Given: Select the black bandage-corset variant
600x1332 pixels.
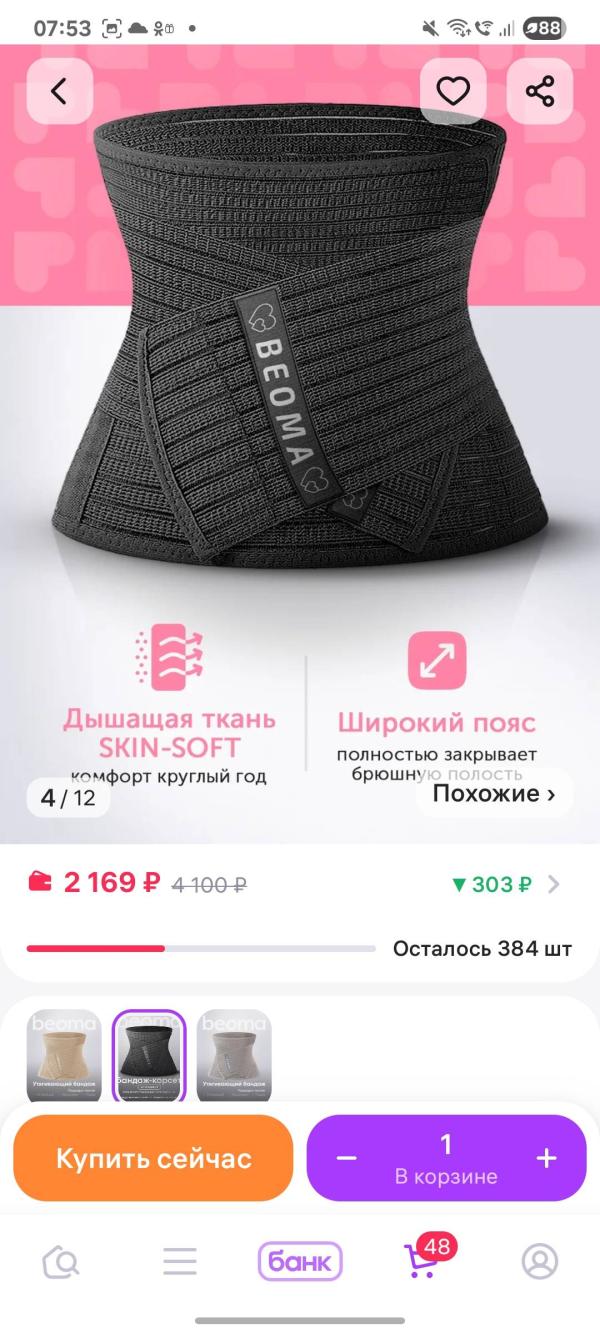Looking at the screenshot, I should pos(149,1056).
